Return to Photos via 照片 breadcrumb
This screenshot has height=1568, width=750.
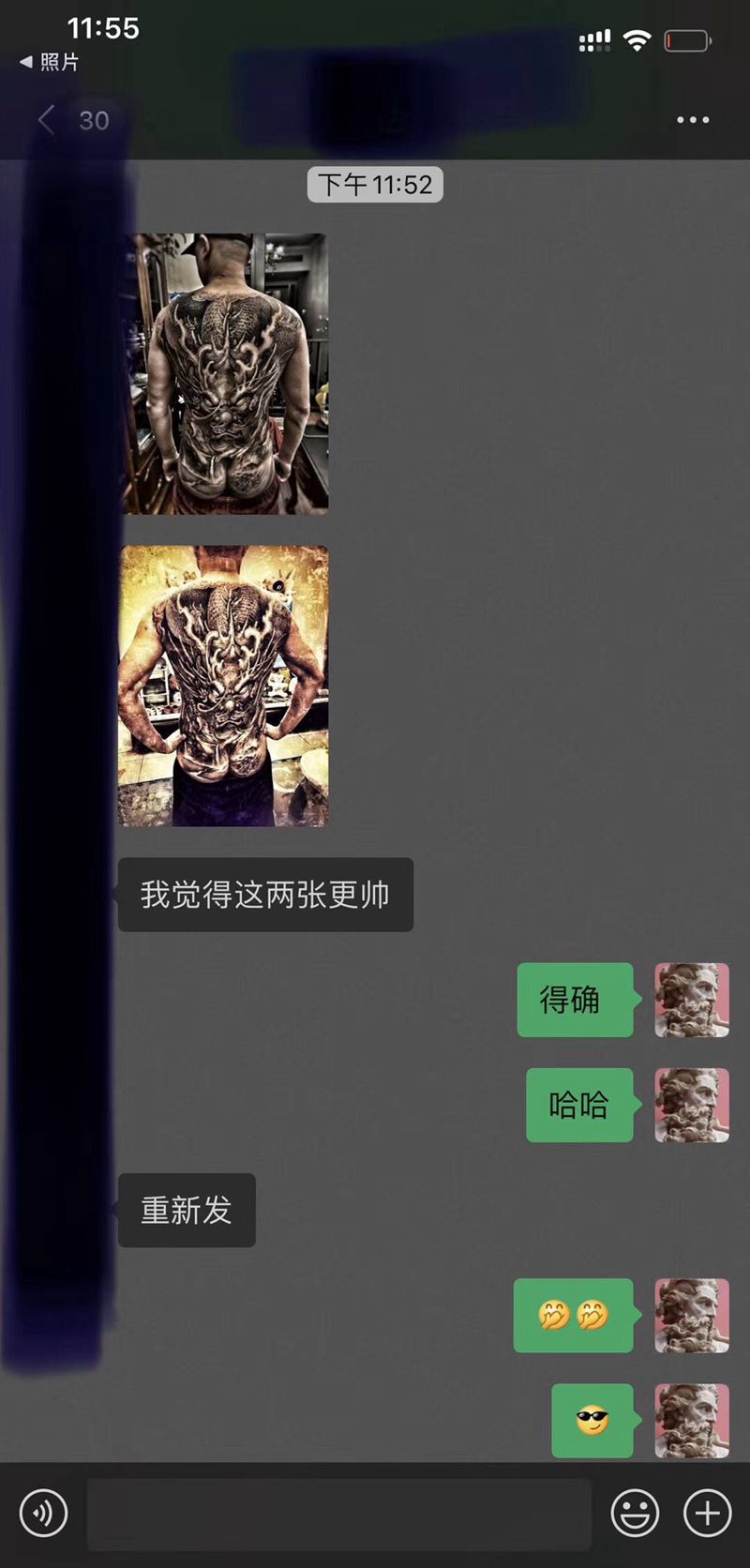pos(50,62)
